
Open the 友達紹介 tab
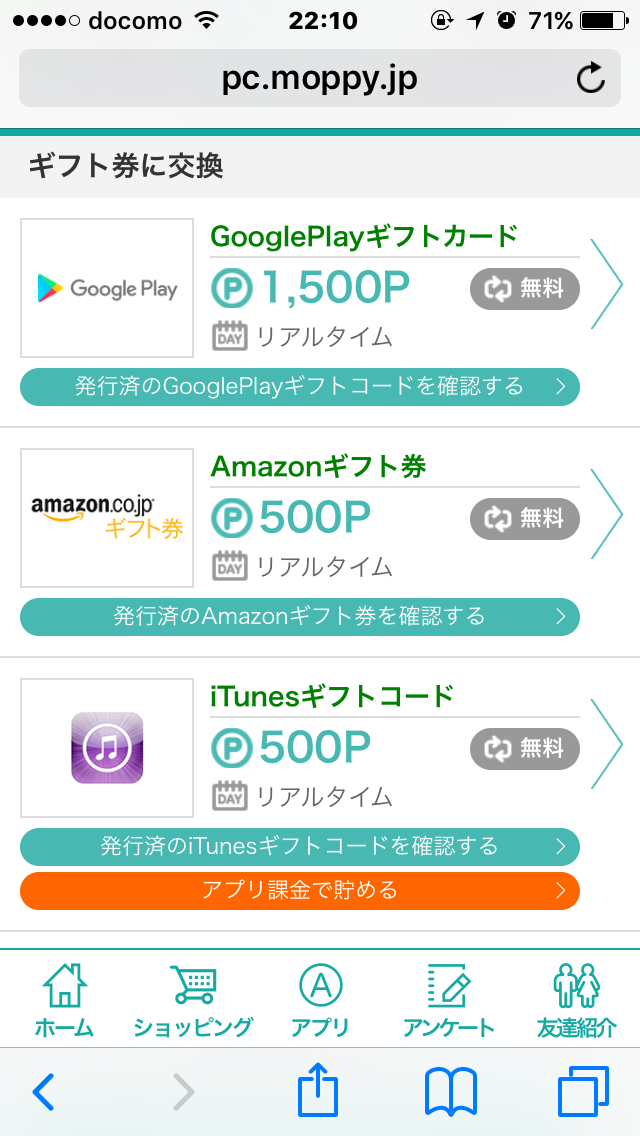coord(576,999)
